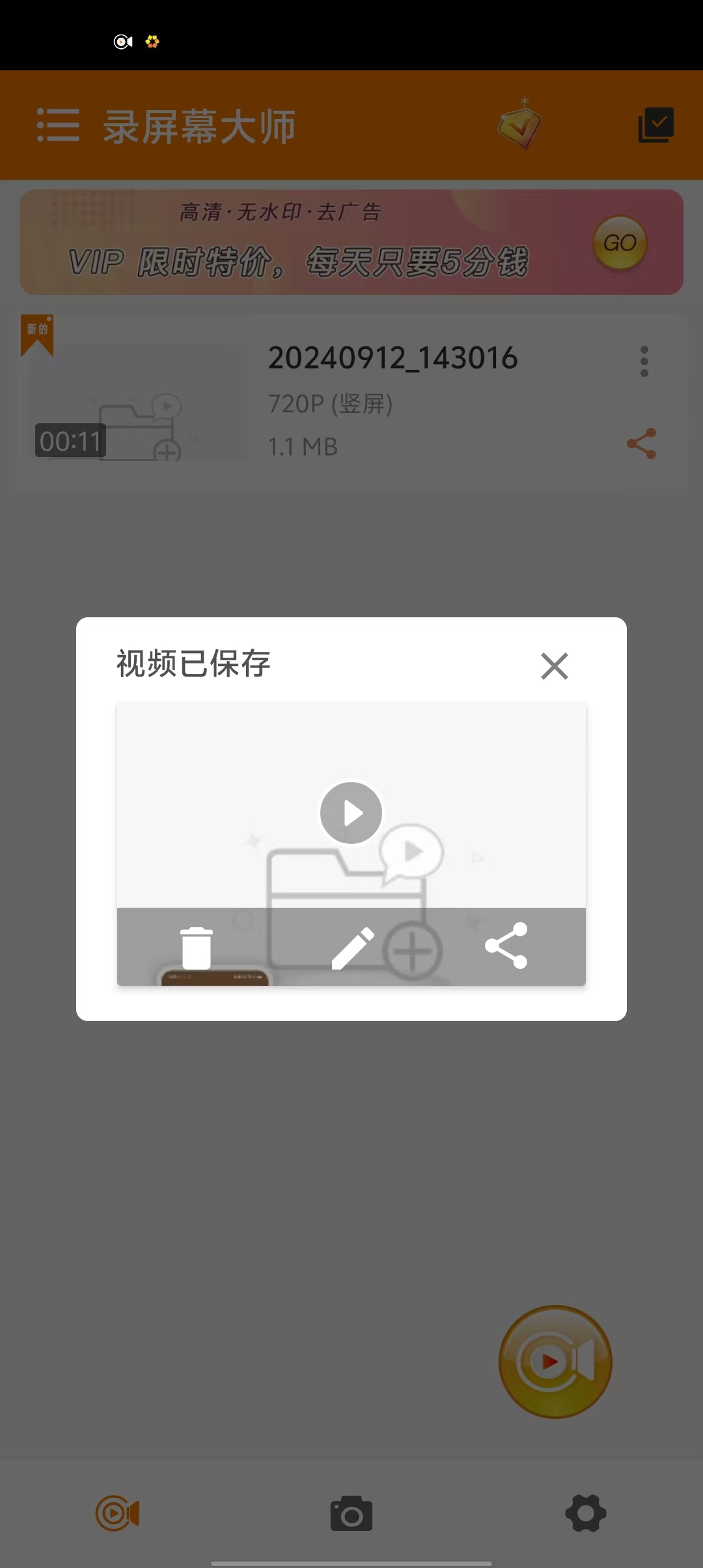Open the 20240912_143016 video thumbnail
The width and height of the screenshot is (703, 1568).
pos(137,402)
